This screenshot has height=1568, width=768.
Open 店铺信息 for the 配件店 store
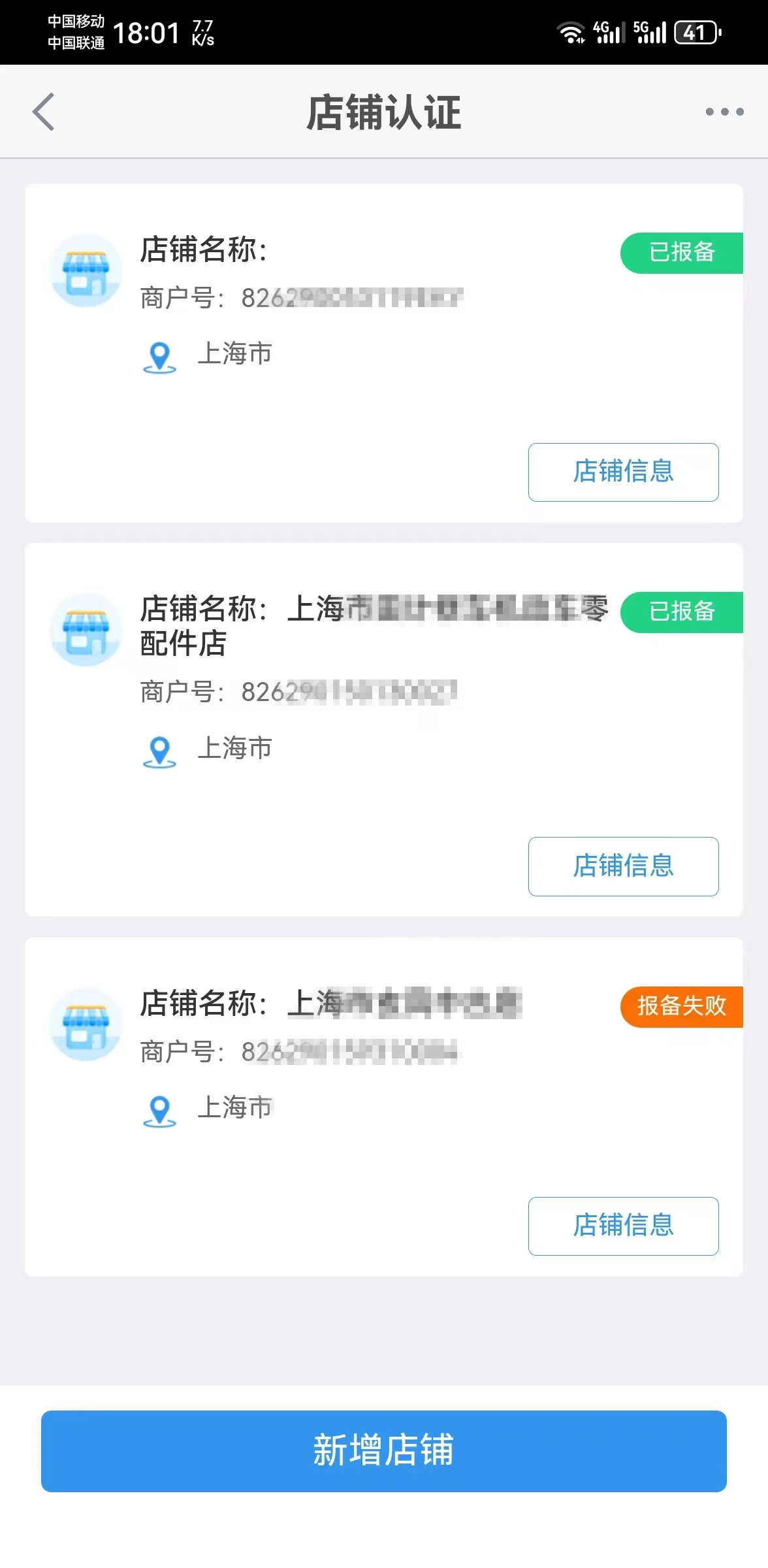point(623,866)
